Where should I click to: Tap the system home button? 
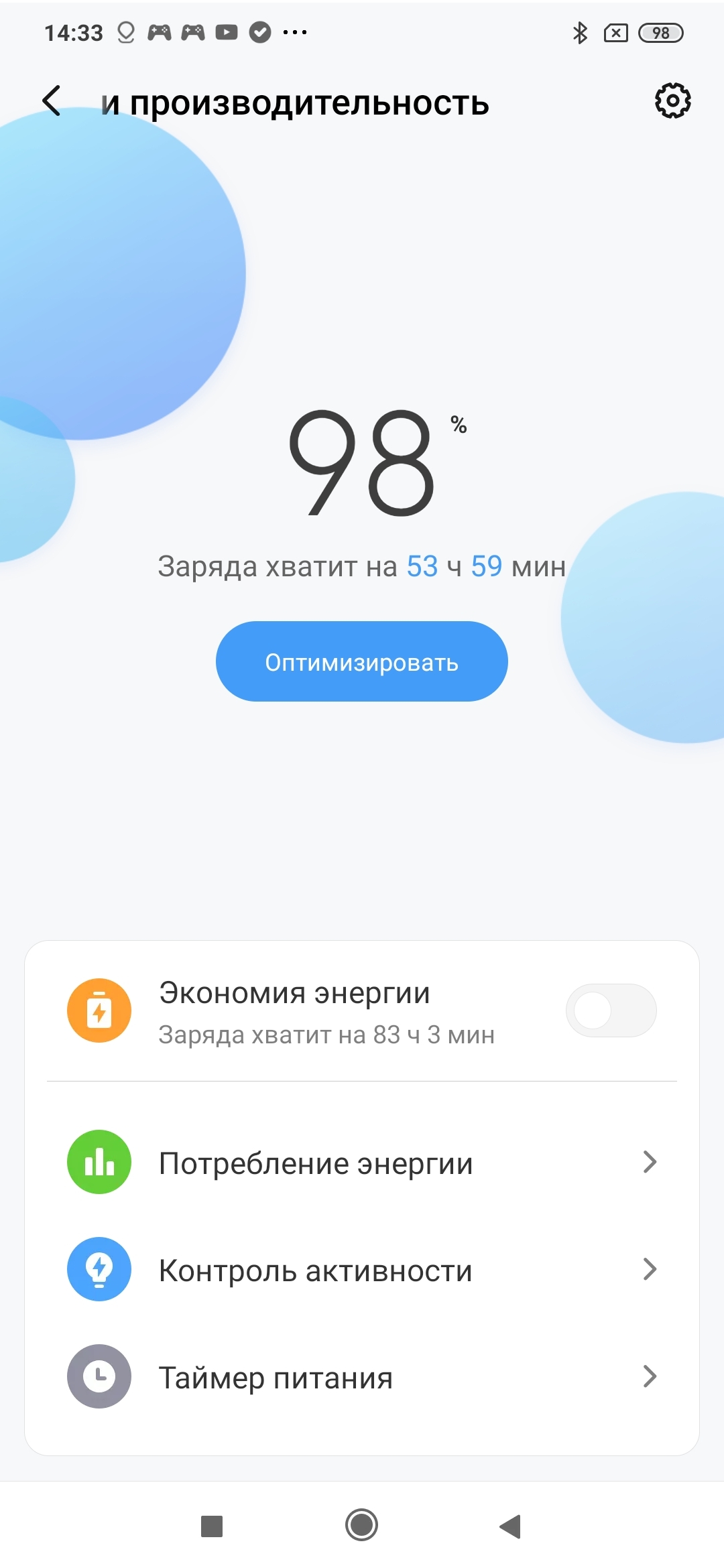362,1526
